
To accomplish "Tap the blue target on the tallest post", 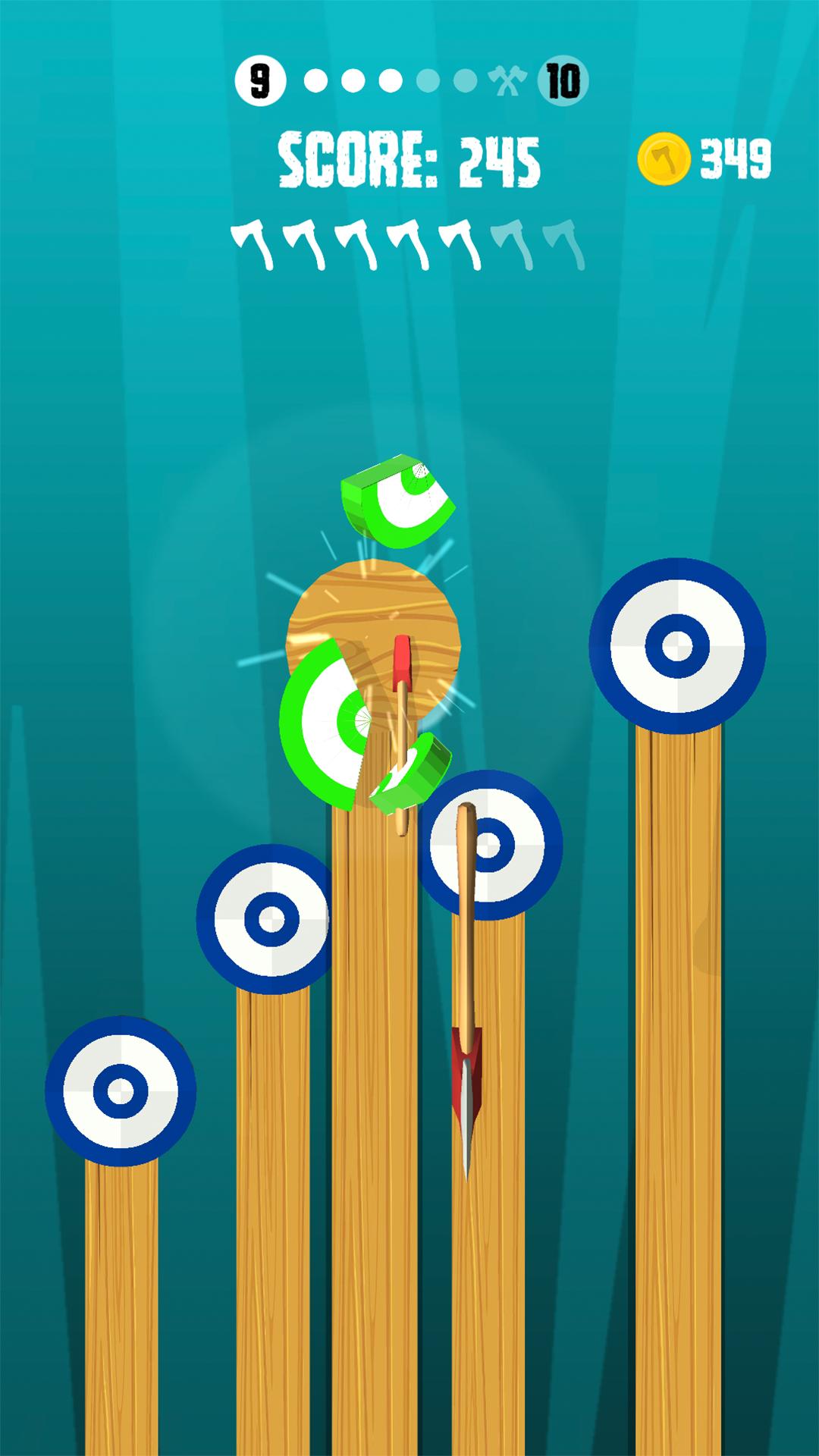I will (x=677, y=646).
